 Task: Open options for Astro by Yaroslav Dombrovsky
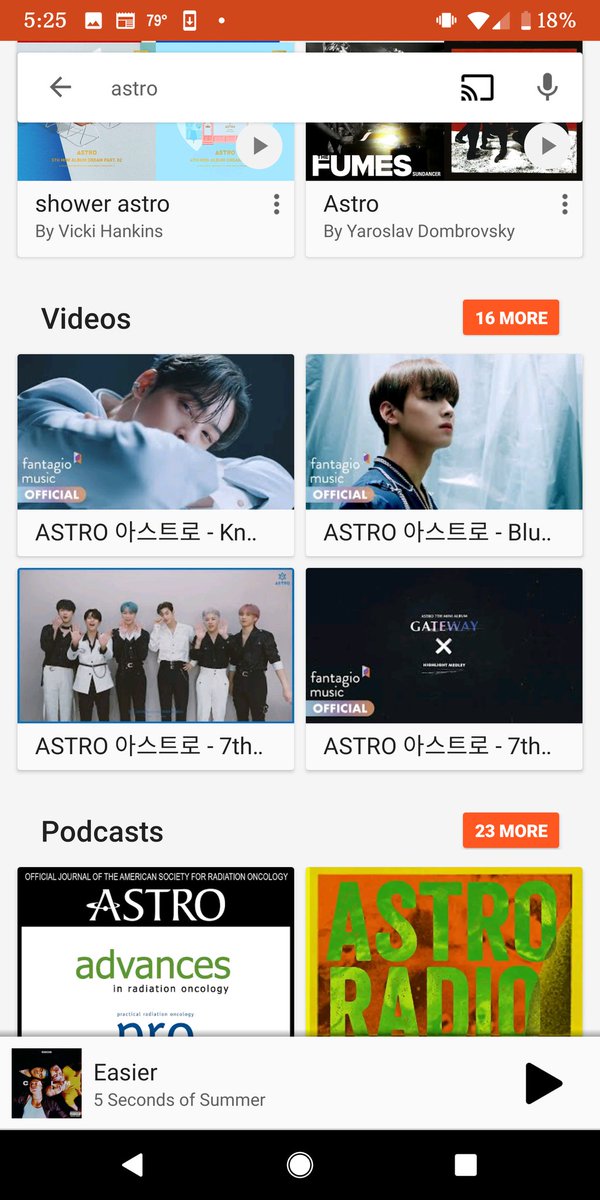[564, 205]
